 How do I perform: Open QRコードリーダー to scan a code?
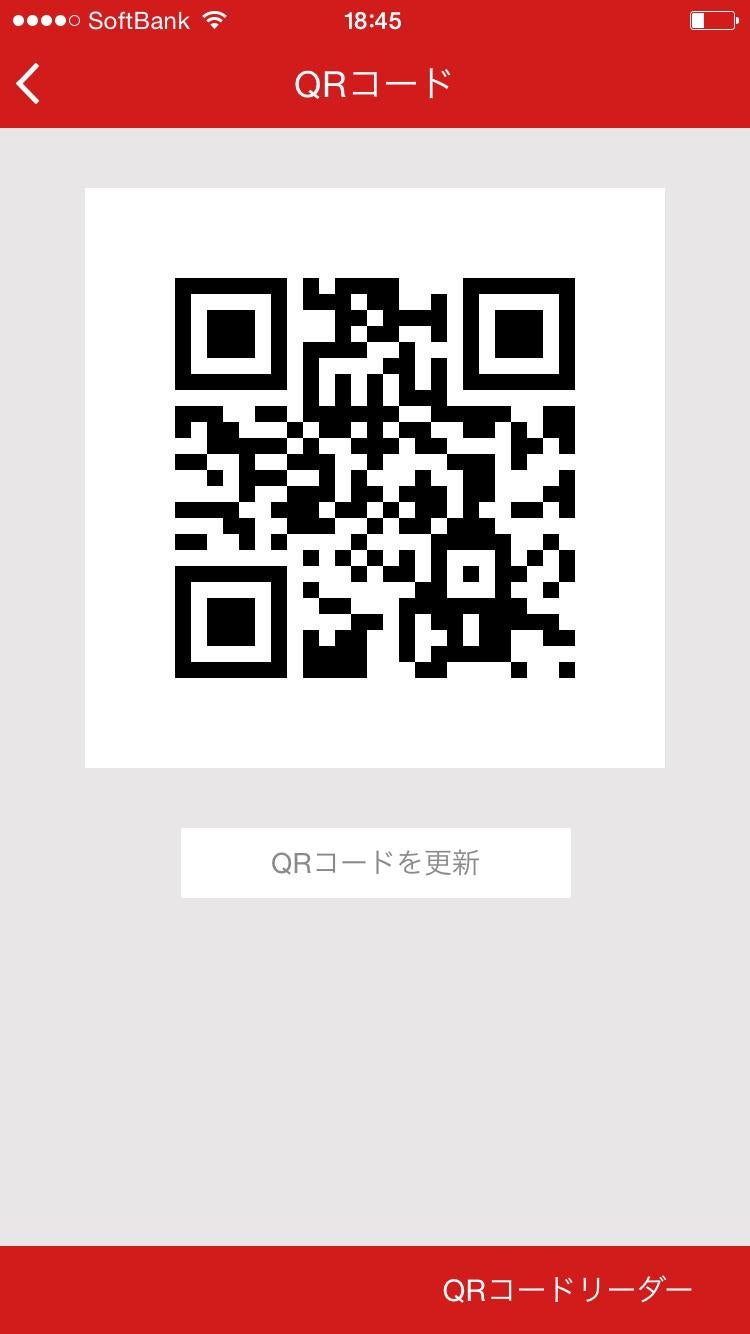(x=566, y=1290)
